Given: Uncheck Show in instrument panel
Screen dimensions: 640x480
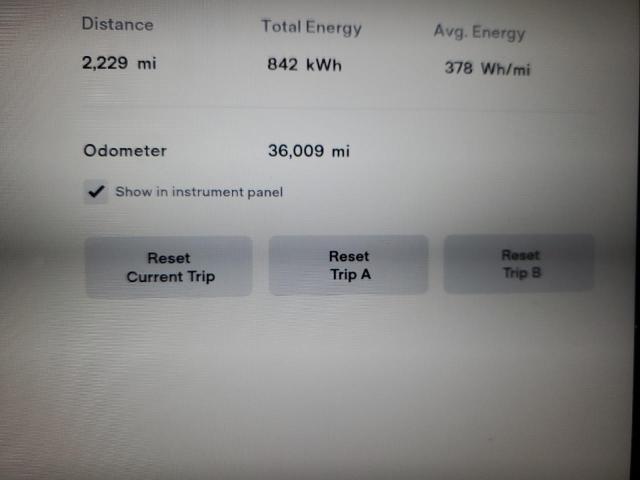Looking at the screenshot, I should (x=96, y=192).
